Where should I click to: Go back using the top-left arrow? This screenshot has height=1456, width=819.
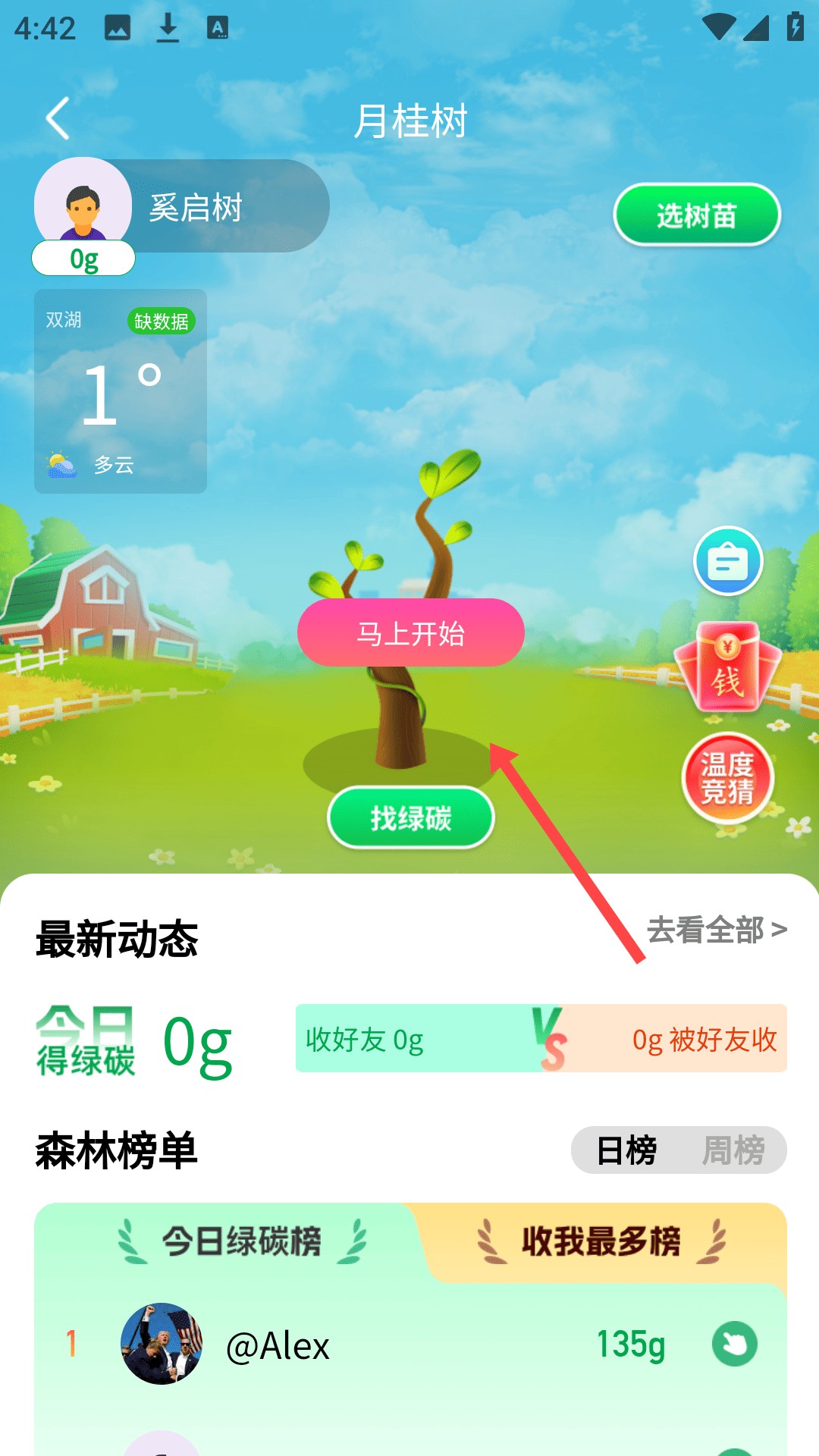58,118
